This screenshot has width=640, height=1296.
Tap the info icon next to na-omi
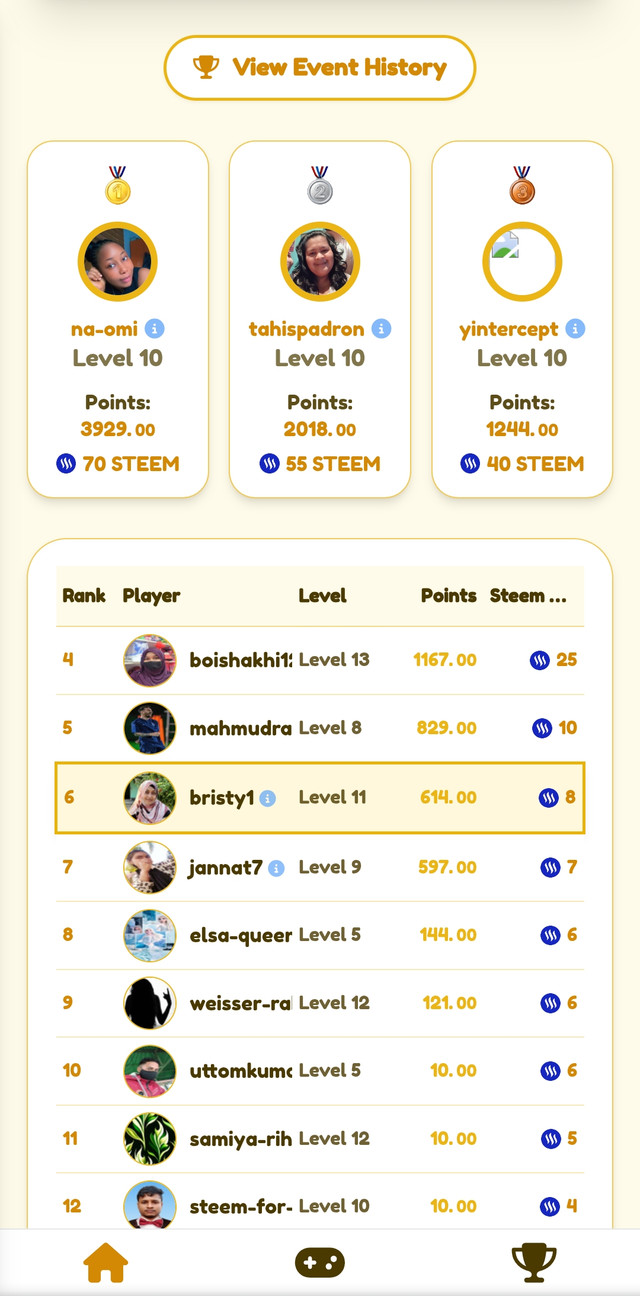[x=154, y=329]
